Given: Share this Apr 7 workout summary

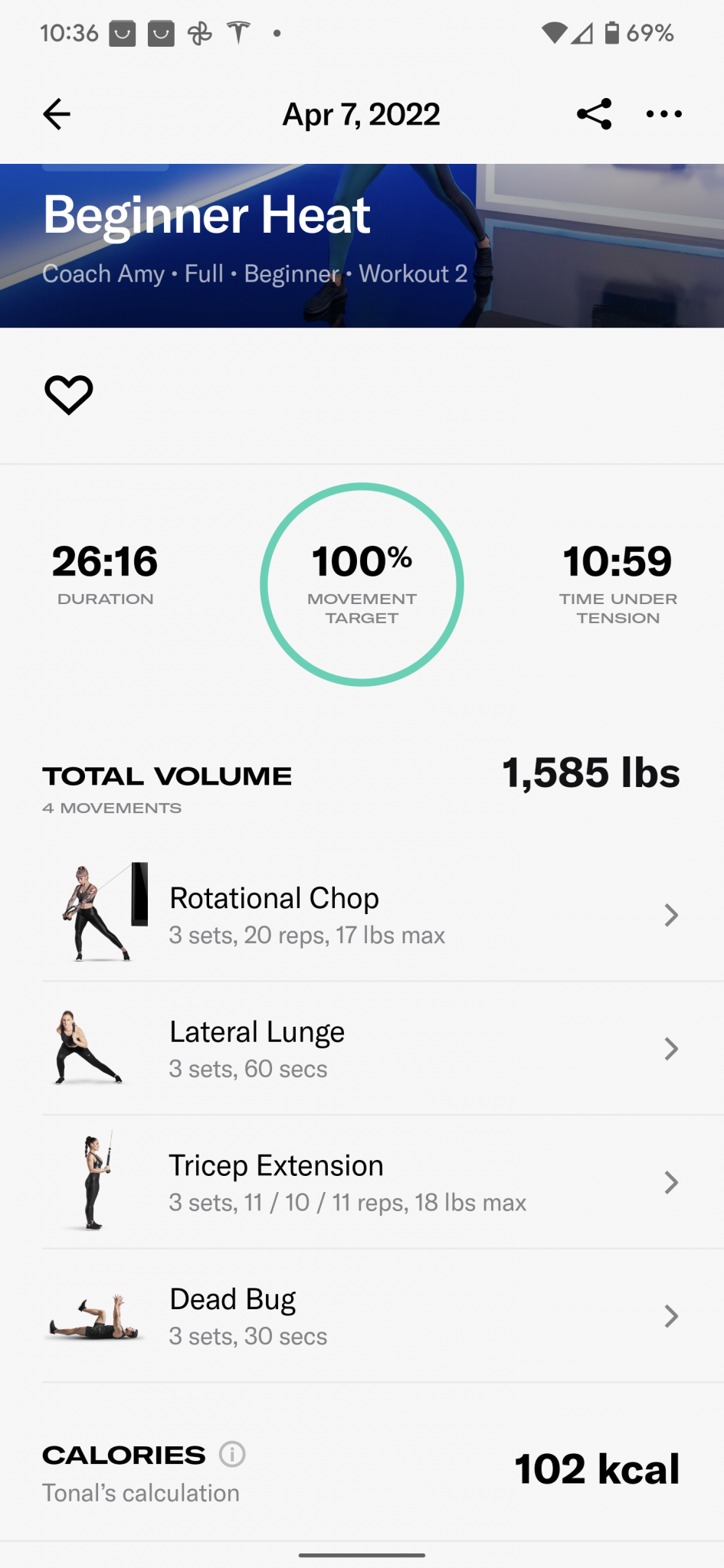Looking at the screenshot, I should coord(594,114).
